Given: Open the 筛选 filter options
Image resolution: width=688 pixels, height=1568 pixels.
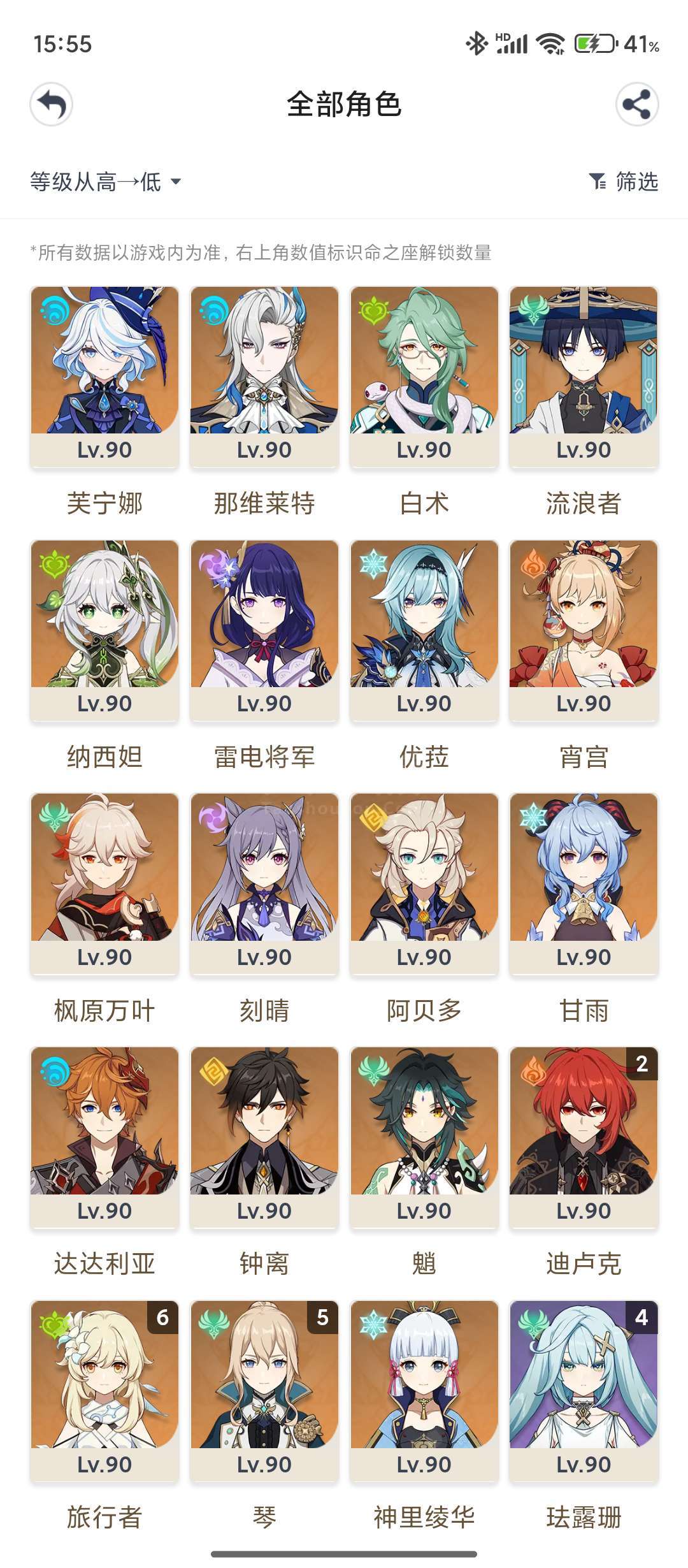Looking at the screenshot, I should click(624, 182).
